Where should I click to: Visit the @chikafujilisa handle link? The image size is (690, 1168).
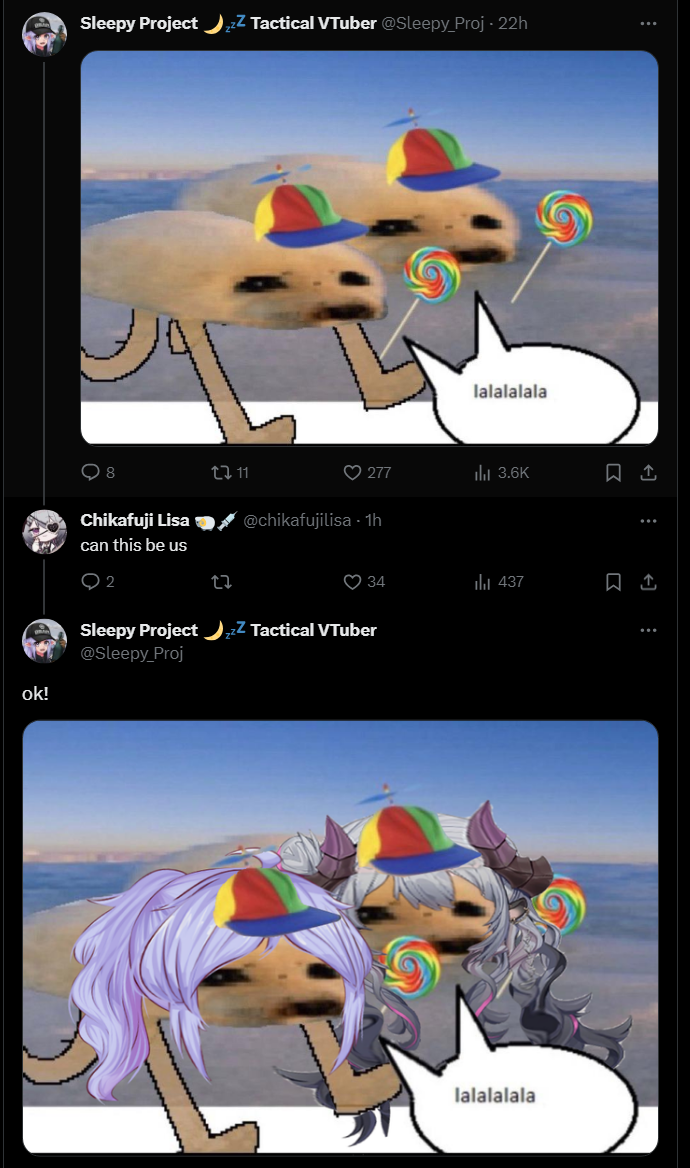pyautogui.click(x=297, y=520)
